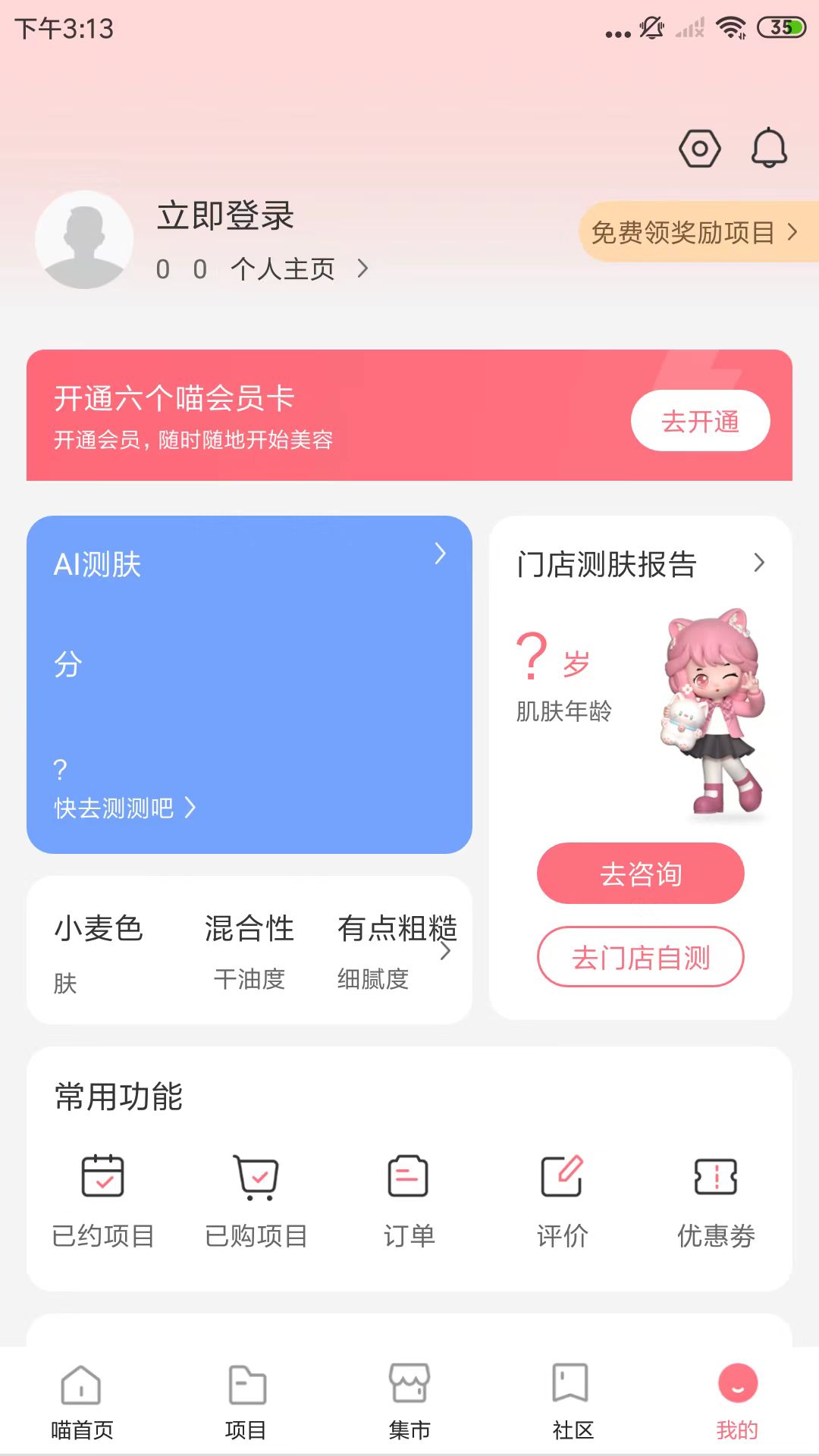Screen dimensions: 819x1456
Task: Click the notification bell icon
Action: tap(769, 149)
